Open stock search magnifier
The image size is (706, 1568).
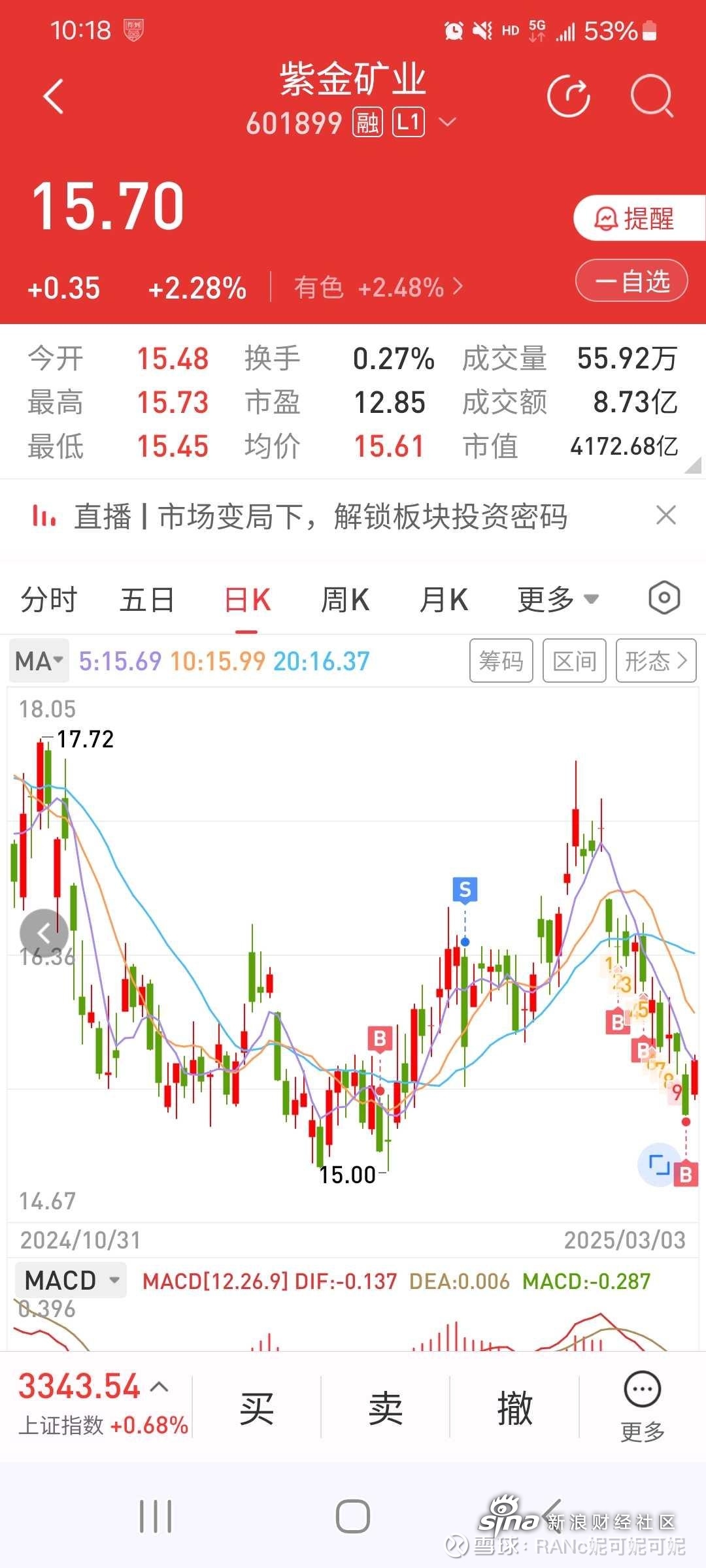point(652,96)
